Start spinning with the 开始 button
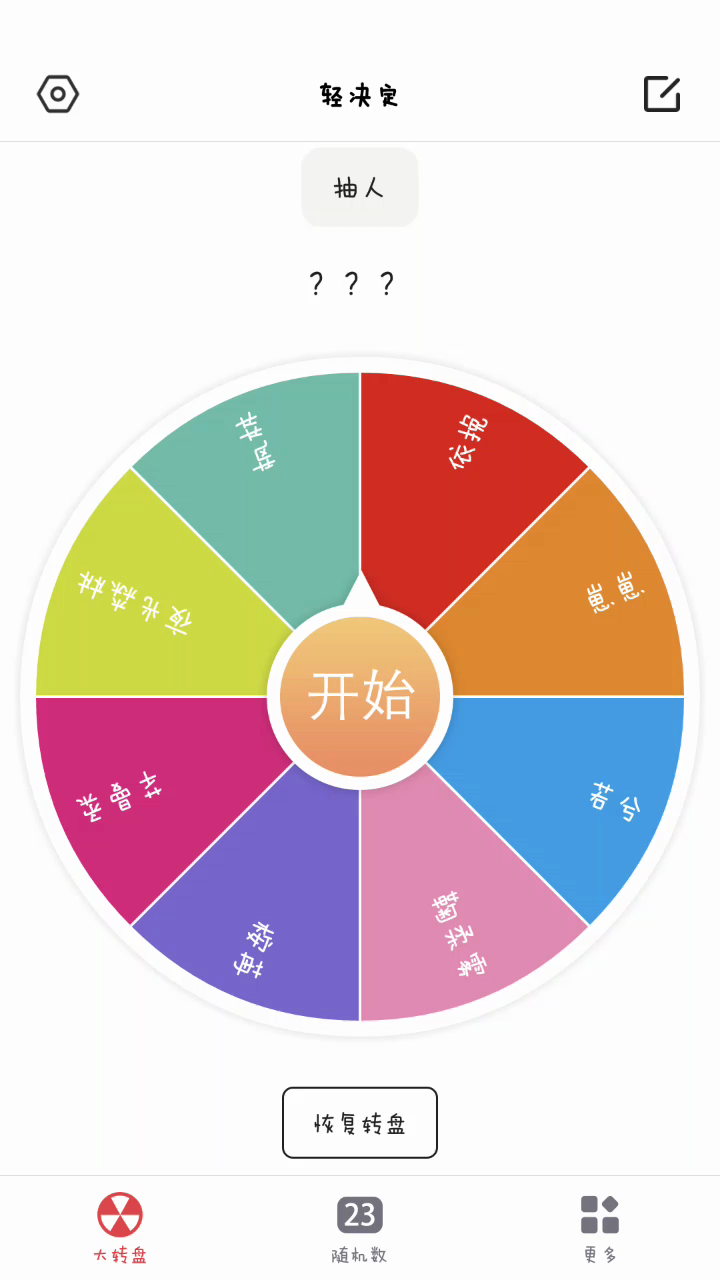 (x=360, y=696)
